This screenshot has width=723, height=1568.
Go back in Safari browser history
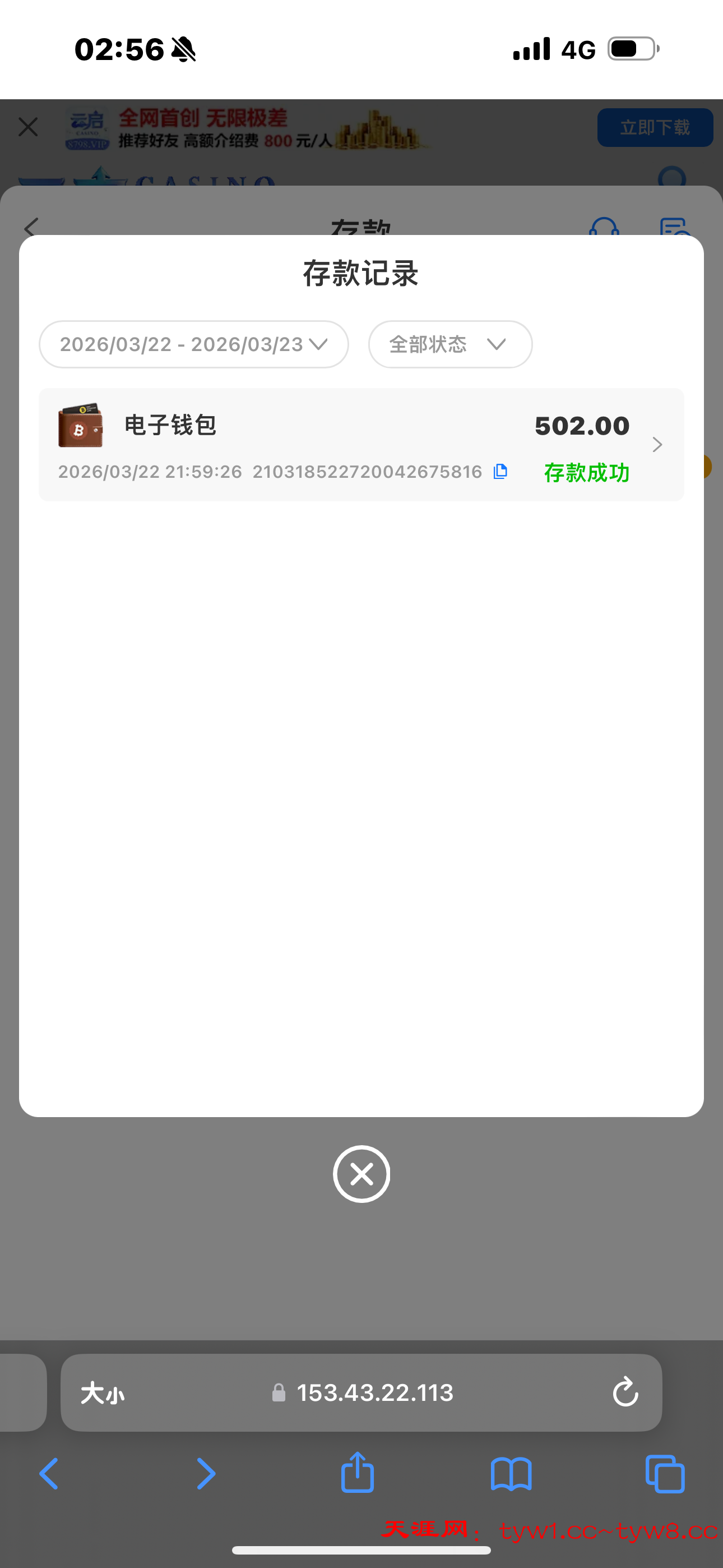click(x=49, y=1474)
